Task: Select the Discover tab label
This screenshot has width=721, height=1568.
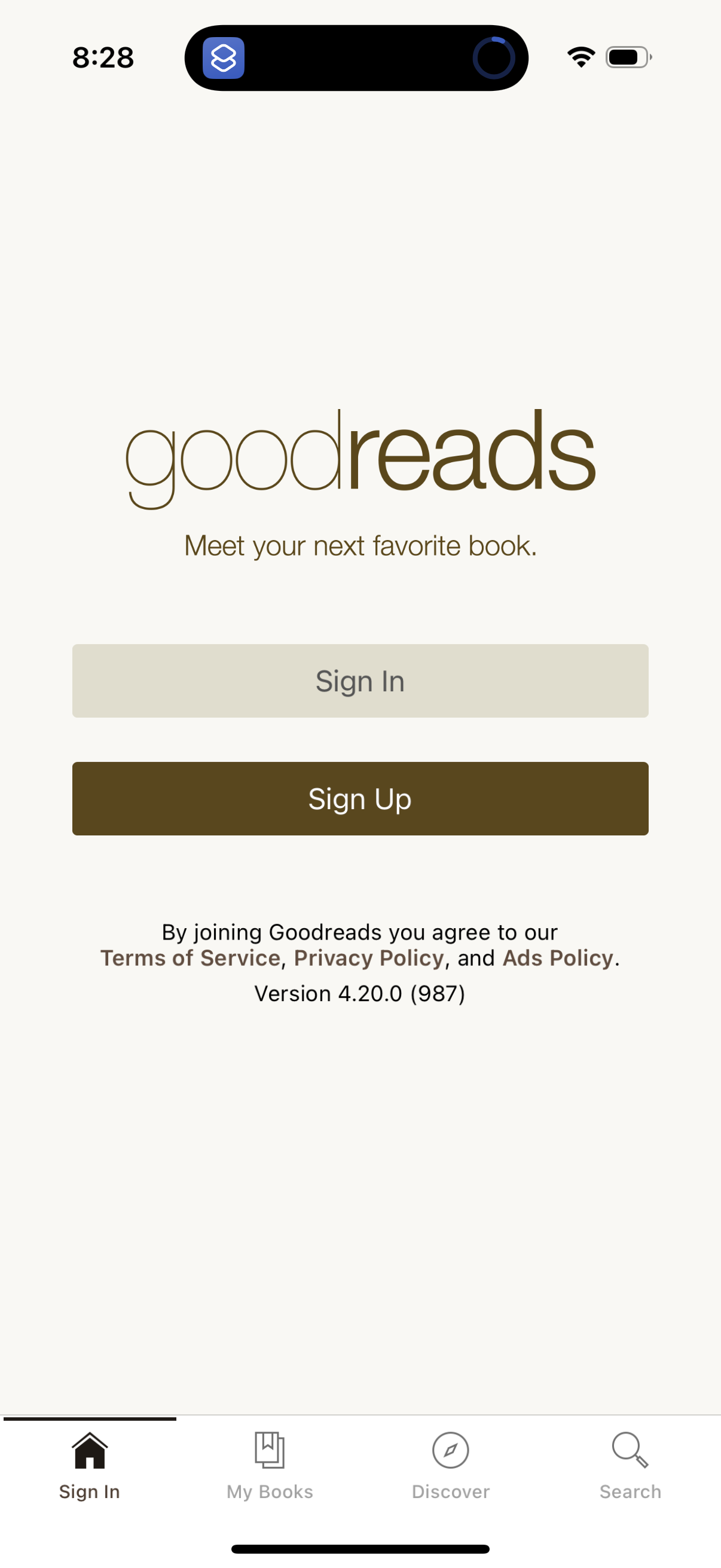Action: pyautogui.click(x=450, y=1491)
